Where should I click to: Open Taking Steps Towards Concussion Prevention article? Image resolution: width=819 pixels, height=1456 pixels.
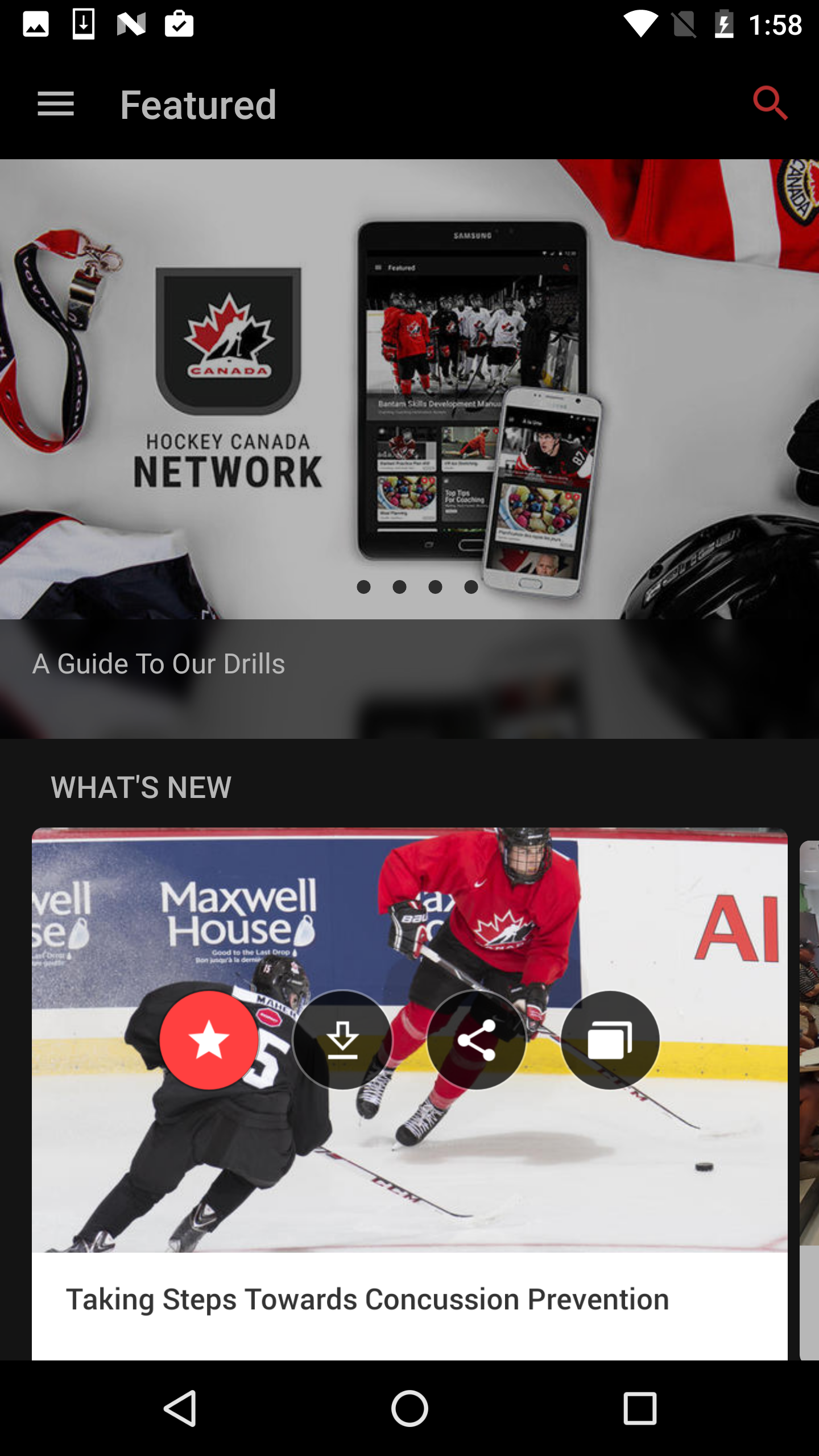367,1300
